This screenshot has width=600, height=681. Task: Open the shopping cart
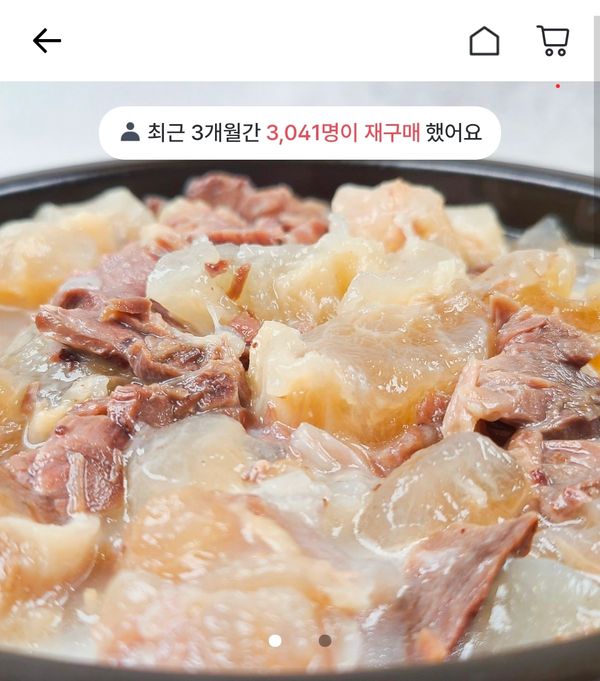tap(553, 41)
